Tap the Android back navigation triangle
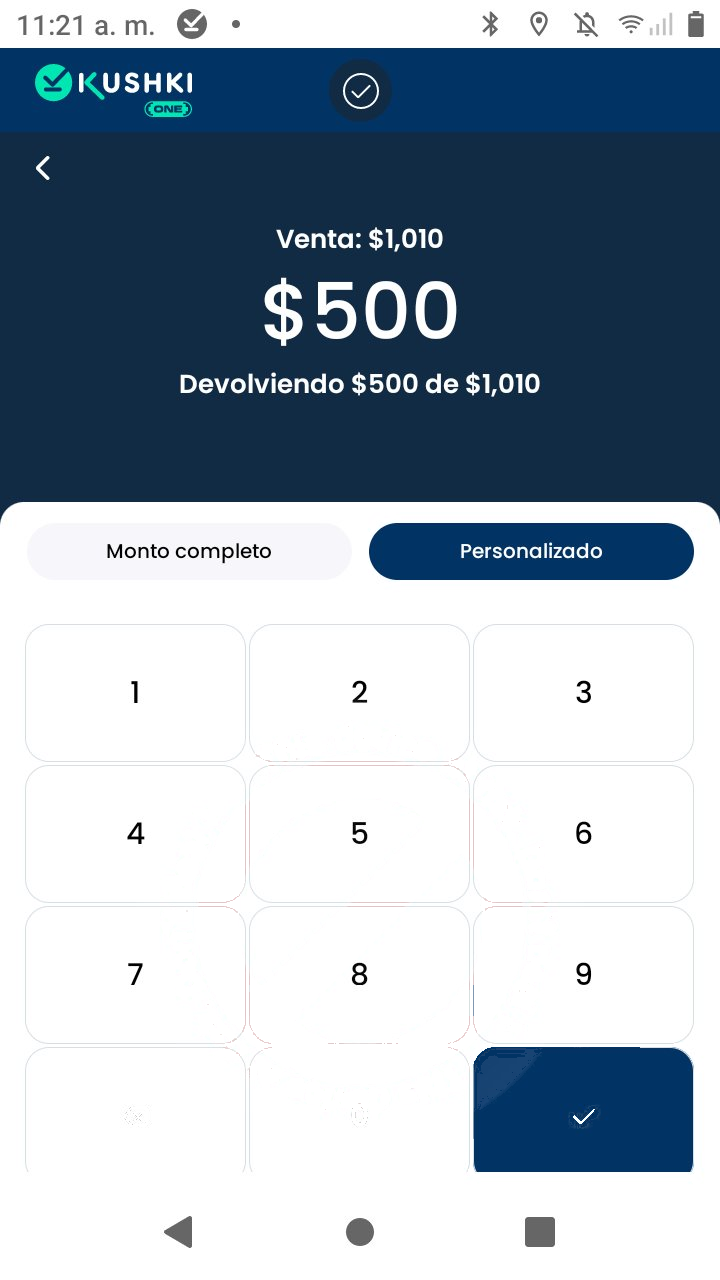The image size is (720, 1280). tap(180, 1232)
